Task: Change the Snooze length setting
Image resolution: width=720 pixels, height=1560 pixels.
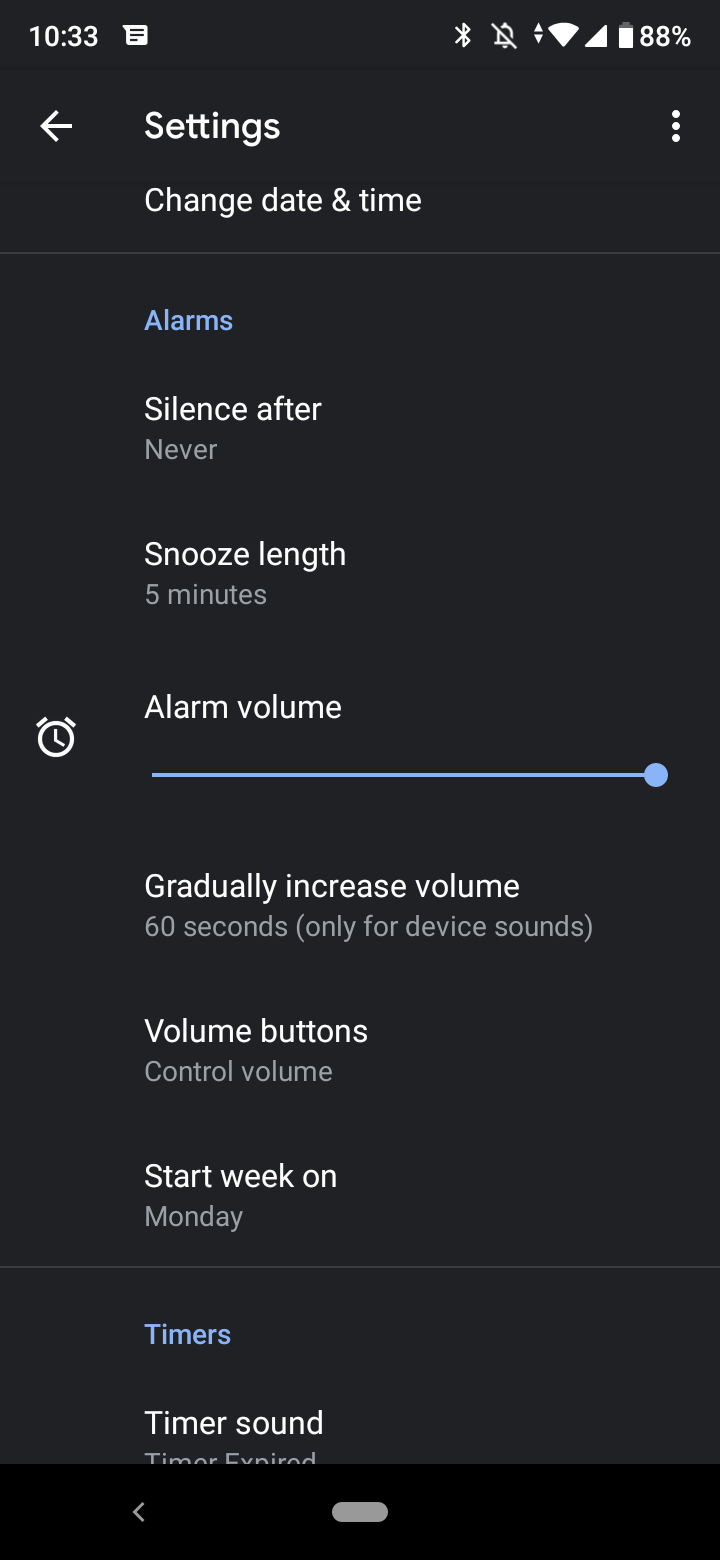Action: 360,573
